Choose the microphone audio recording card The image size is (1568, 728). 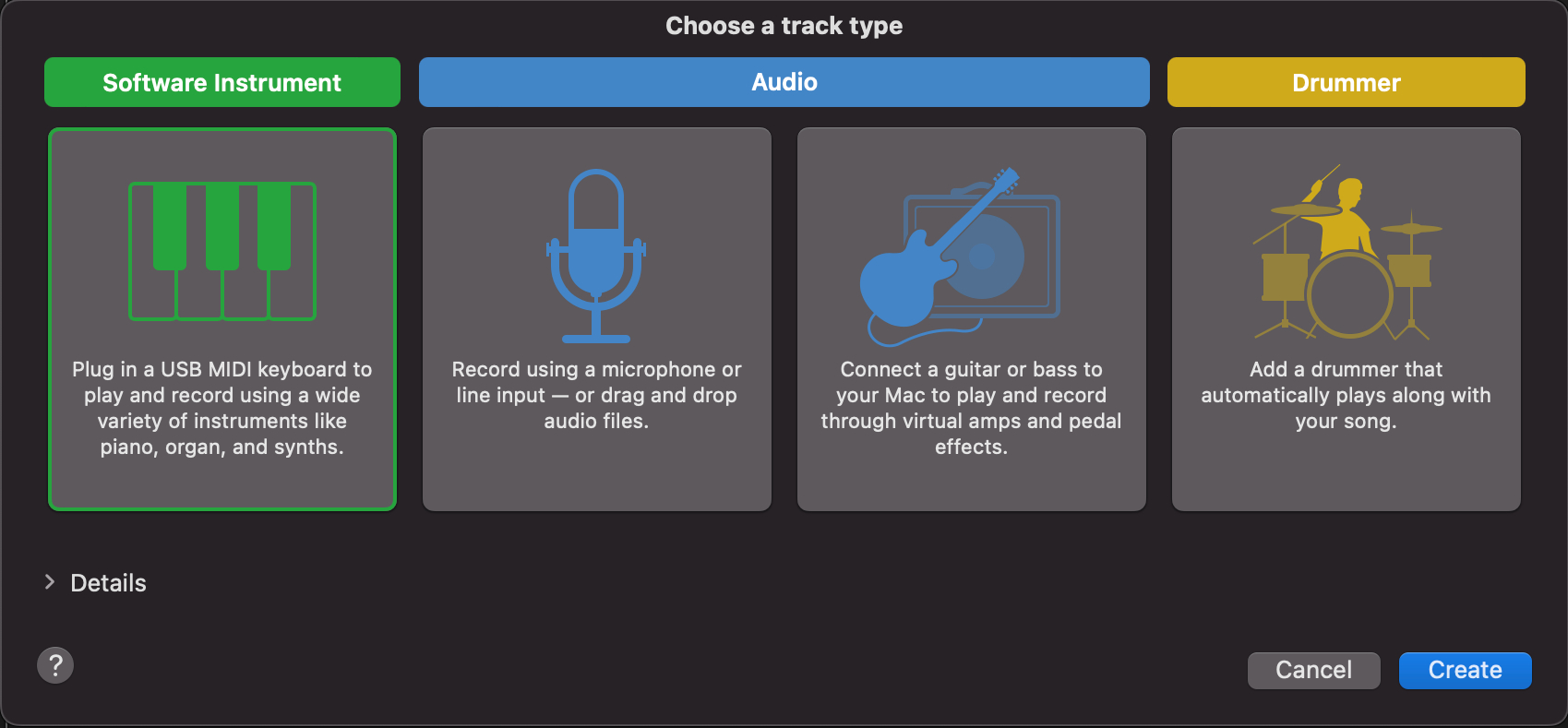[596, 319]
